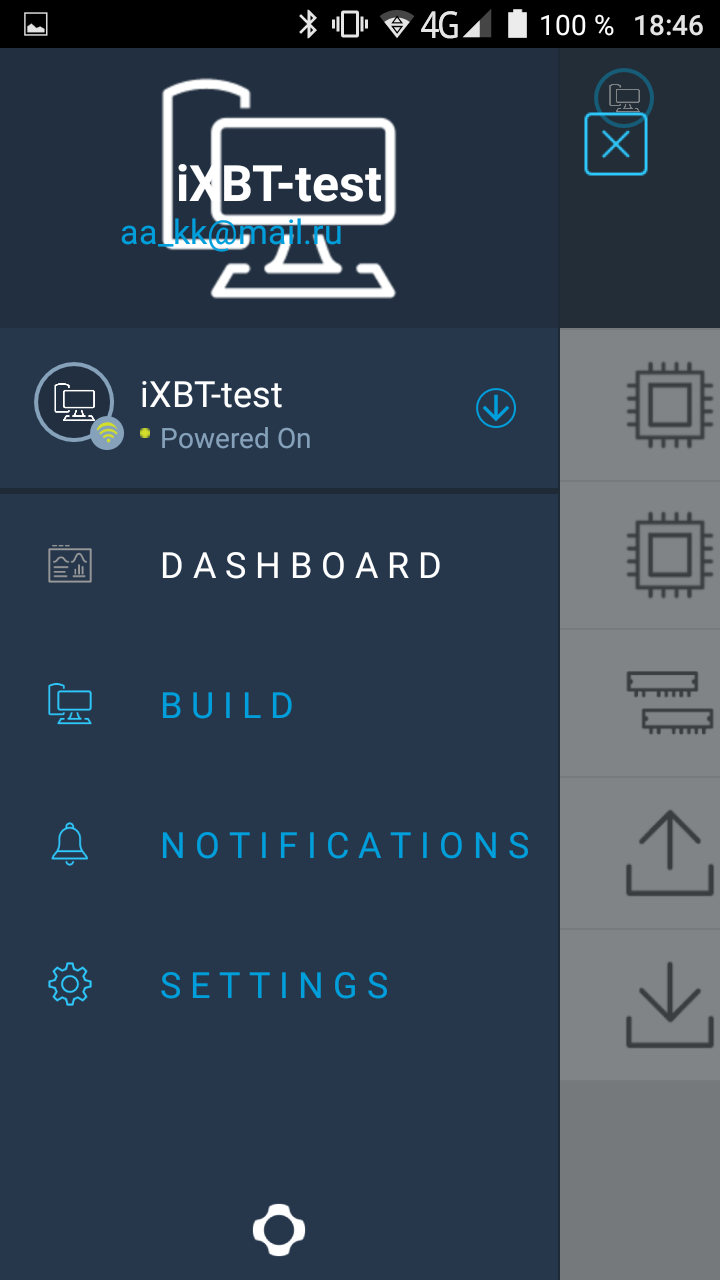Viewport: 720px width, 1280px height.
Task: Open Notifications from the drawer
Action: tap(345, 846)
